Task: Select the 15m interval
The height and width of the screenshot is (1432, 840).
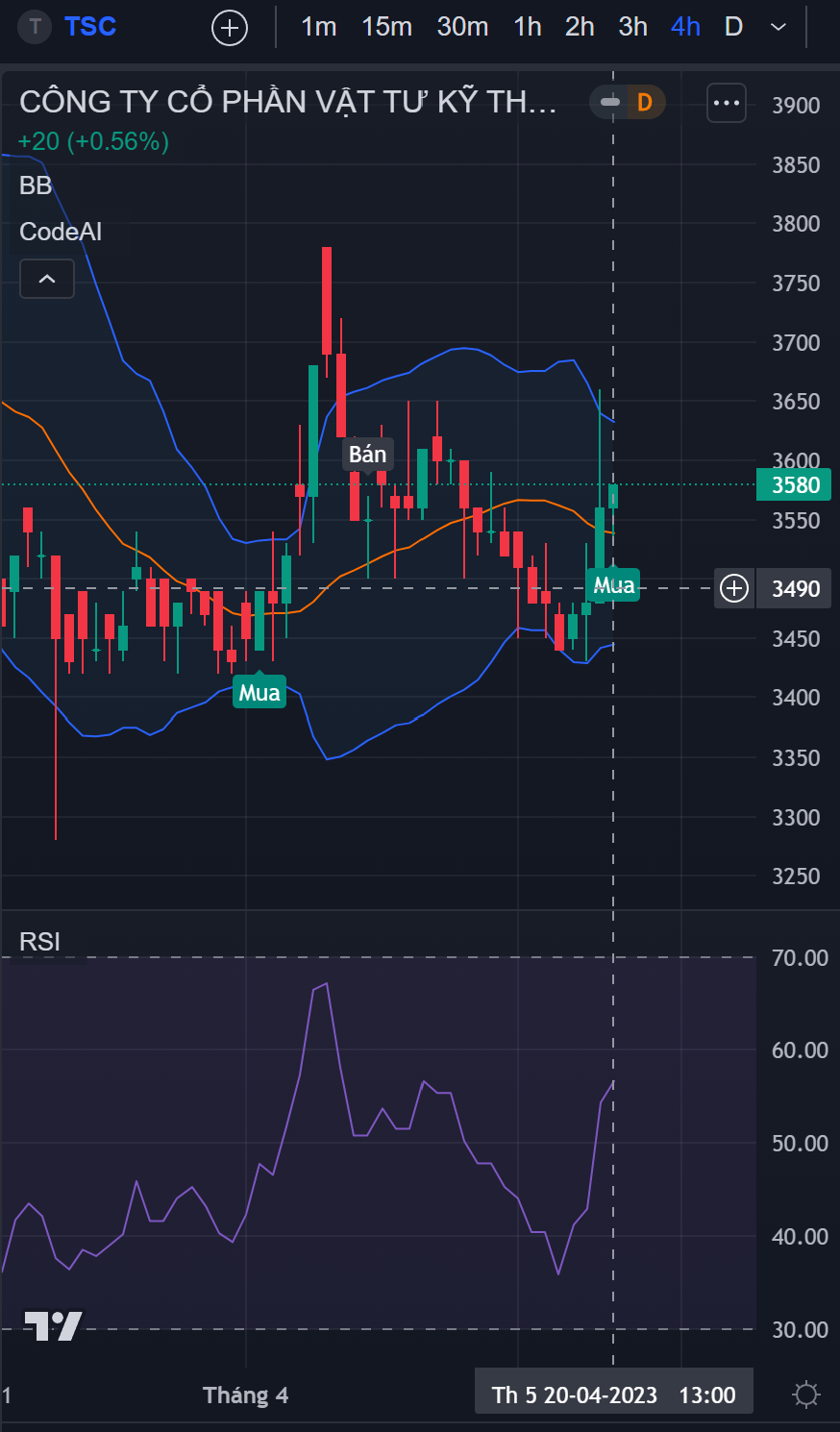Action: pos(386,27)
